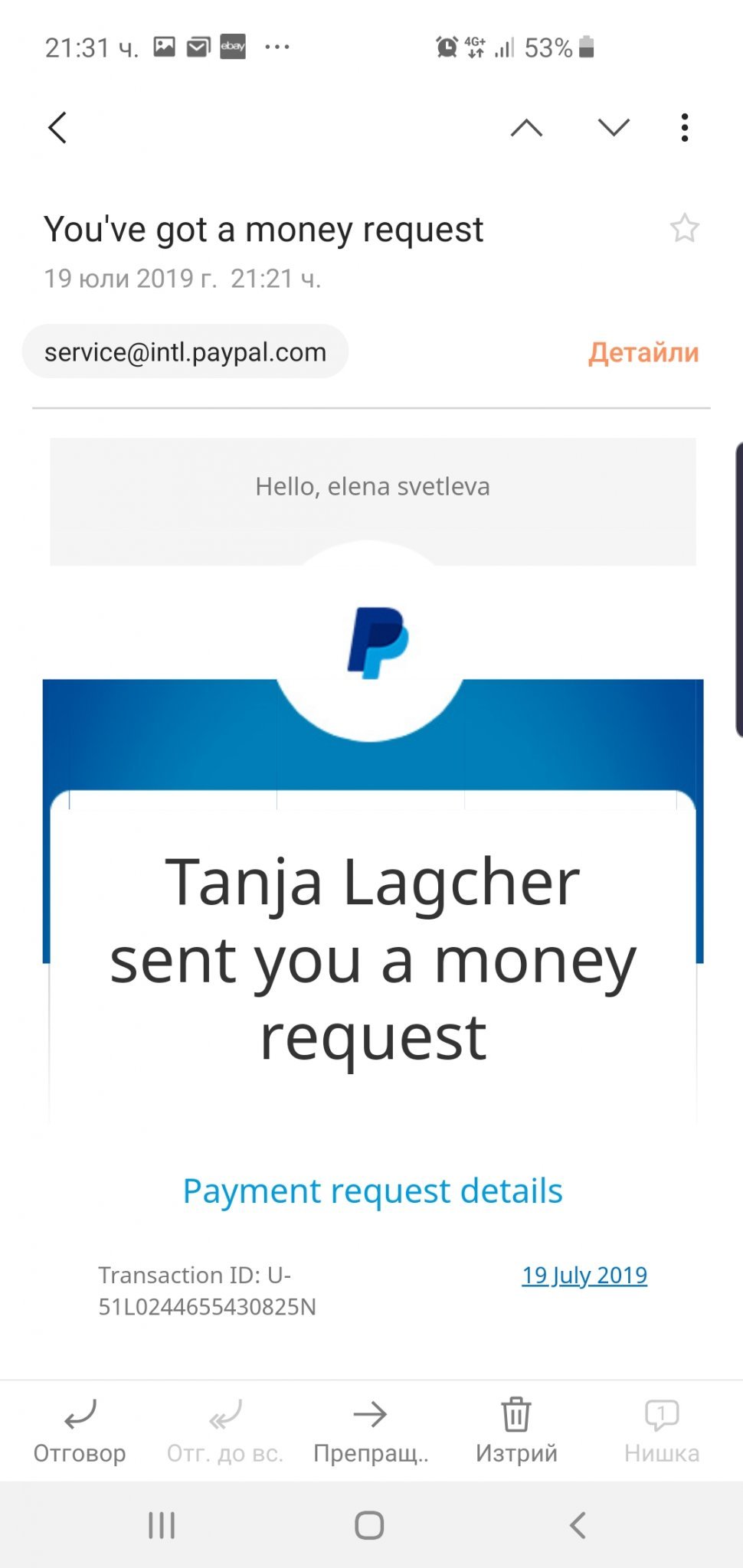Open the three-dot overflow menu
Viewport: 743px width, 1568px height.
(684, 128)
